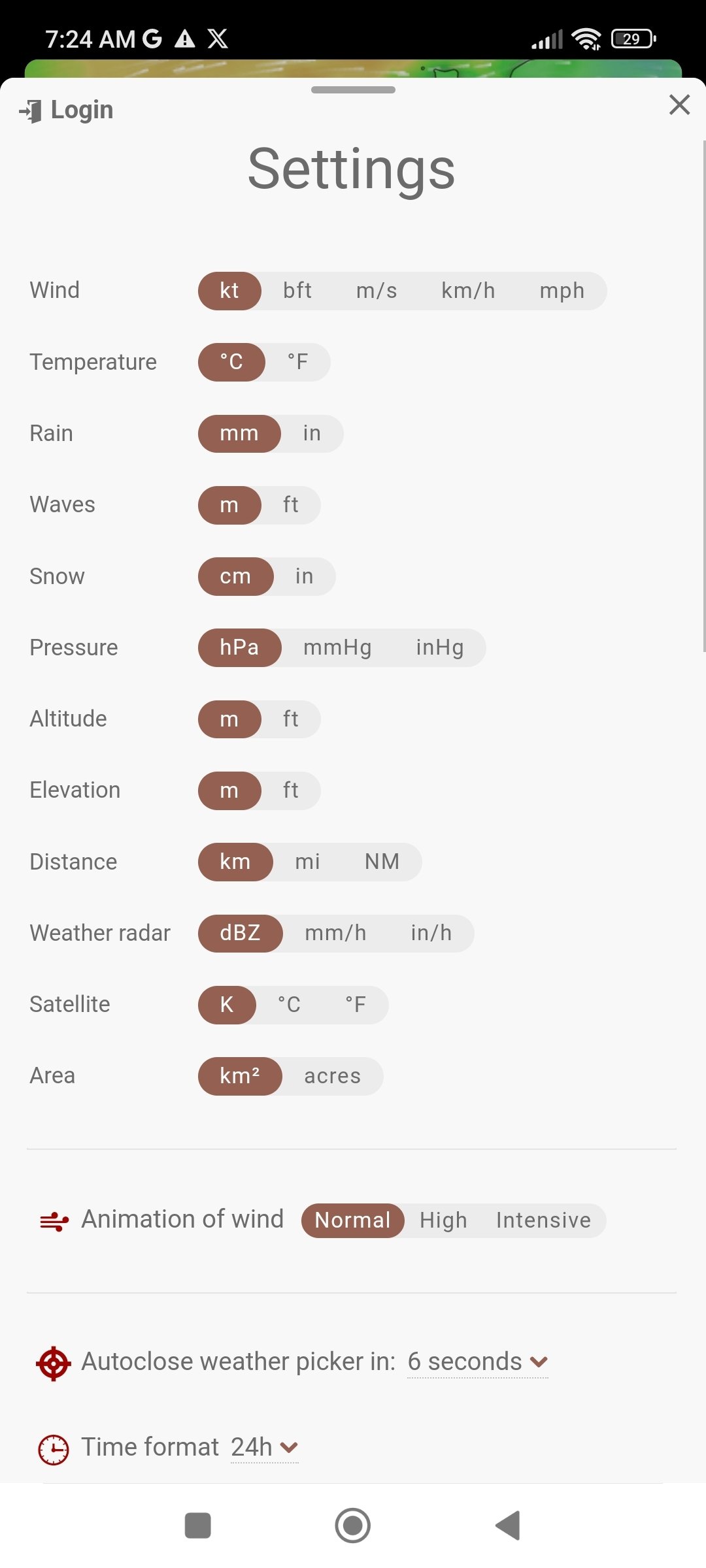Set wind unit to mph
Viewport: 706px width, 1568px height.
click(x=562, y=291)
